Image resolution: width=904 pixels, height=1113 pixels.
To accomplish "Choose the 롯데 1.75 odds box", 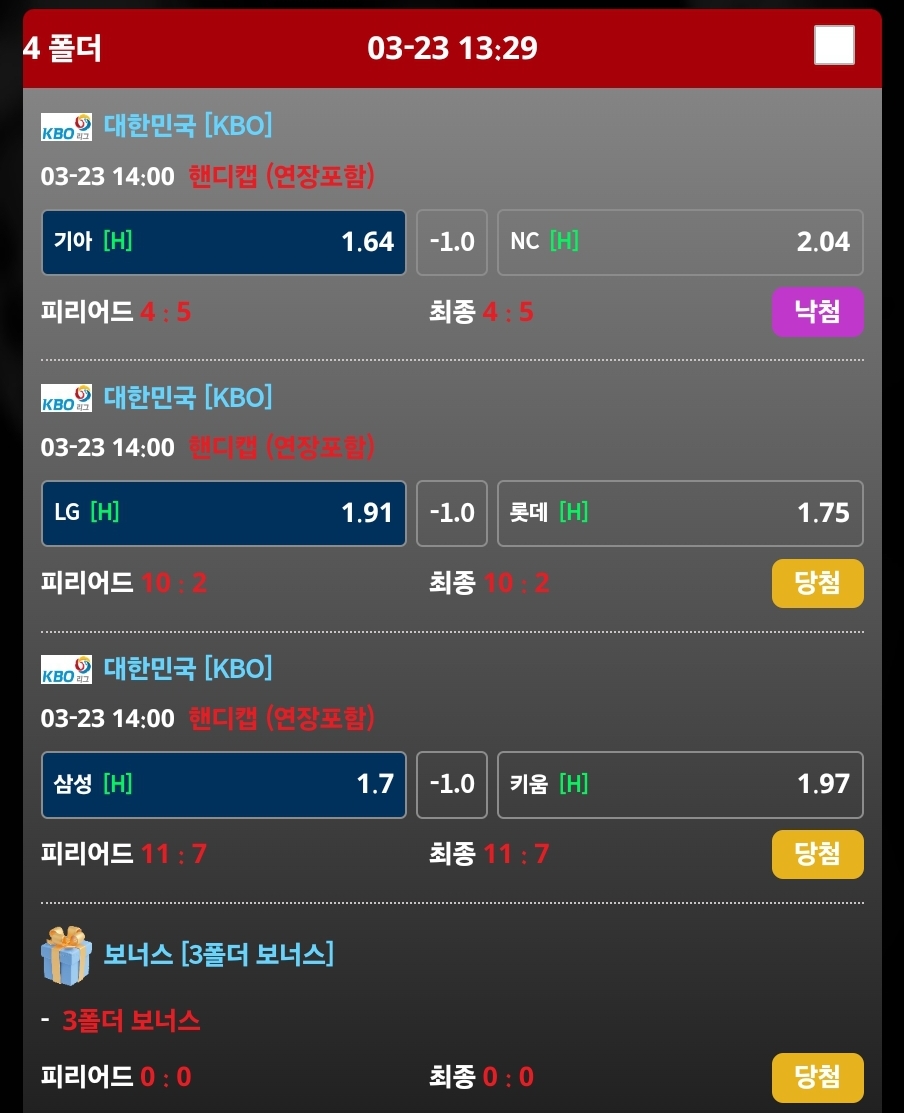I will [680, 513].
